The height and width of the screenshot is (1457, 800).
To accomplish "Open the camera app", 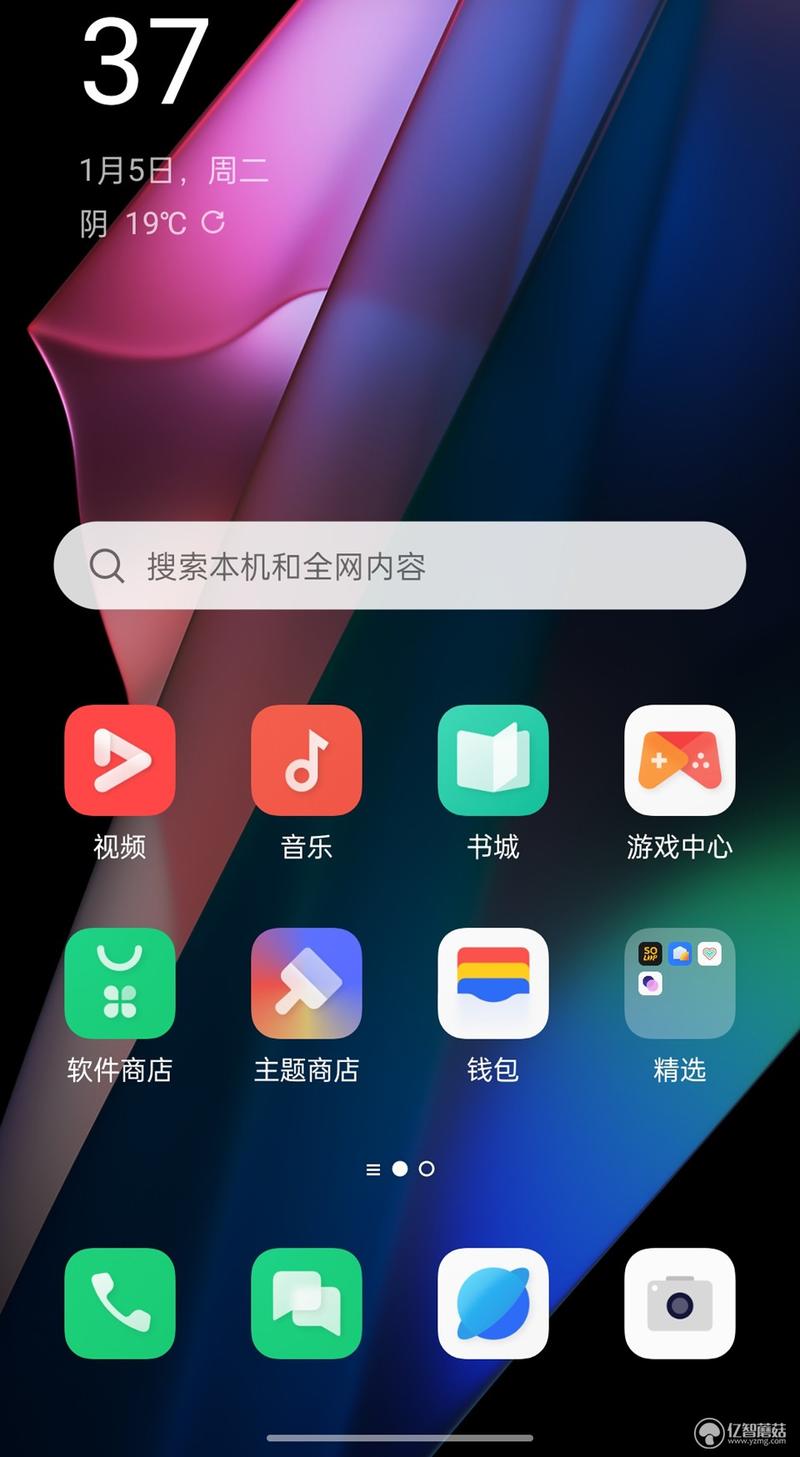I will tap(680, 1303).
